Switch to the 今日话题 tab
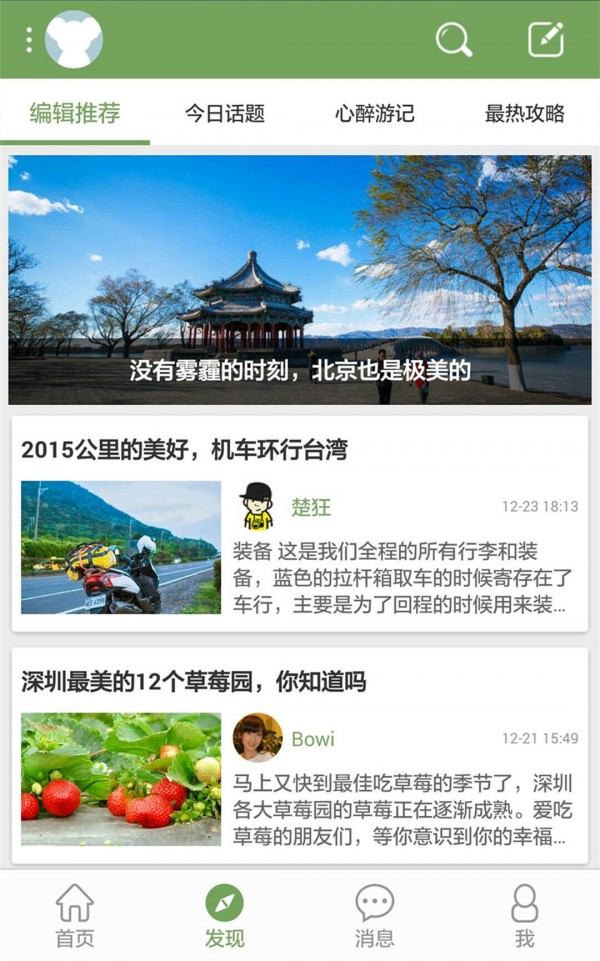This screenshot has height=961, width=600. 225,113
